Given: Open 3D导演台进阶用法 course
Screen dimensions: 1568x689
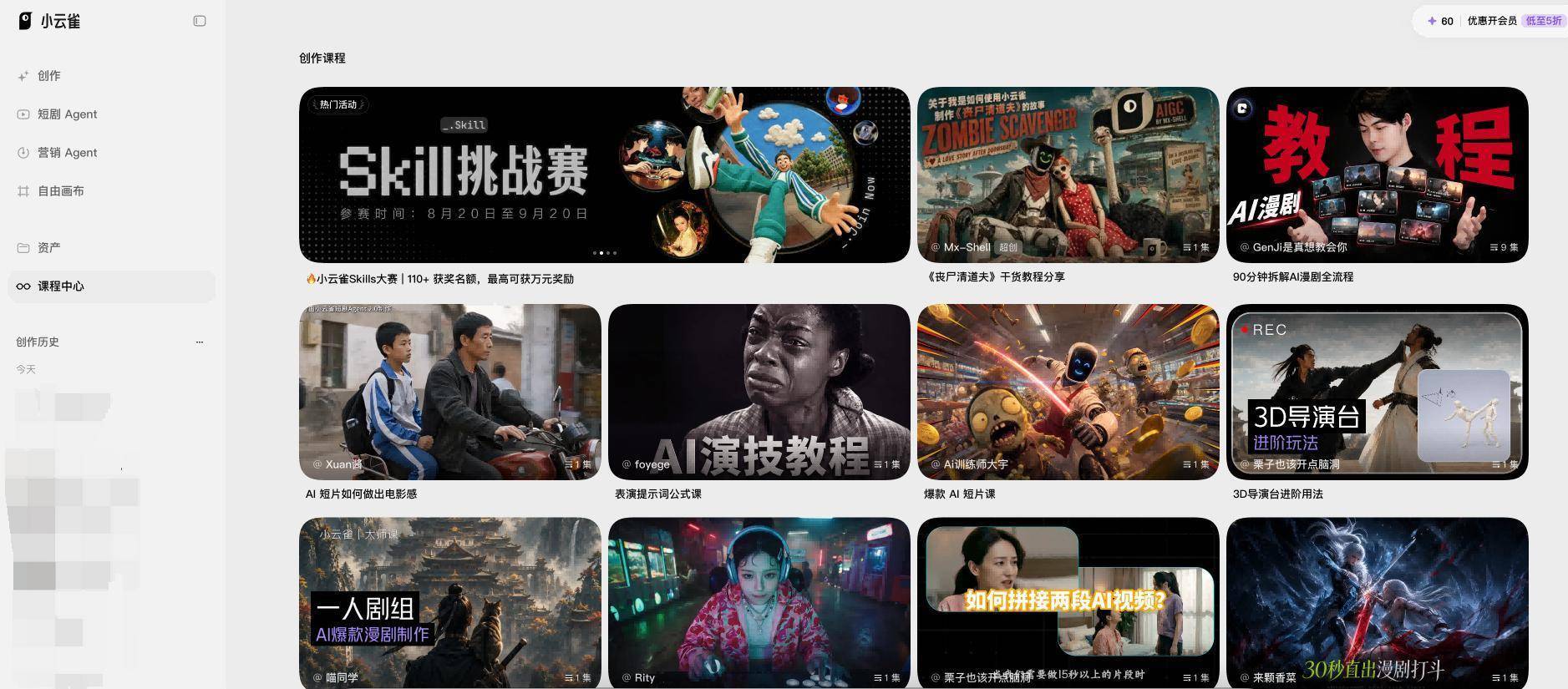Looking at the screenshot, I should (1377, 392).
